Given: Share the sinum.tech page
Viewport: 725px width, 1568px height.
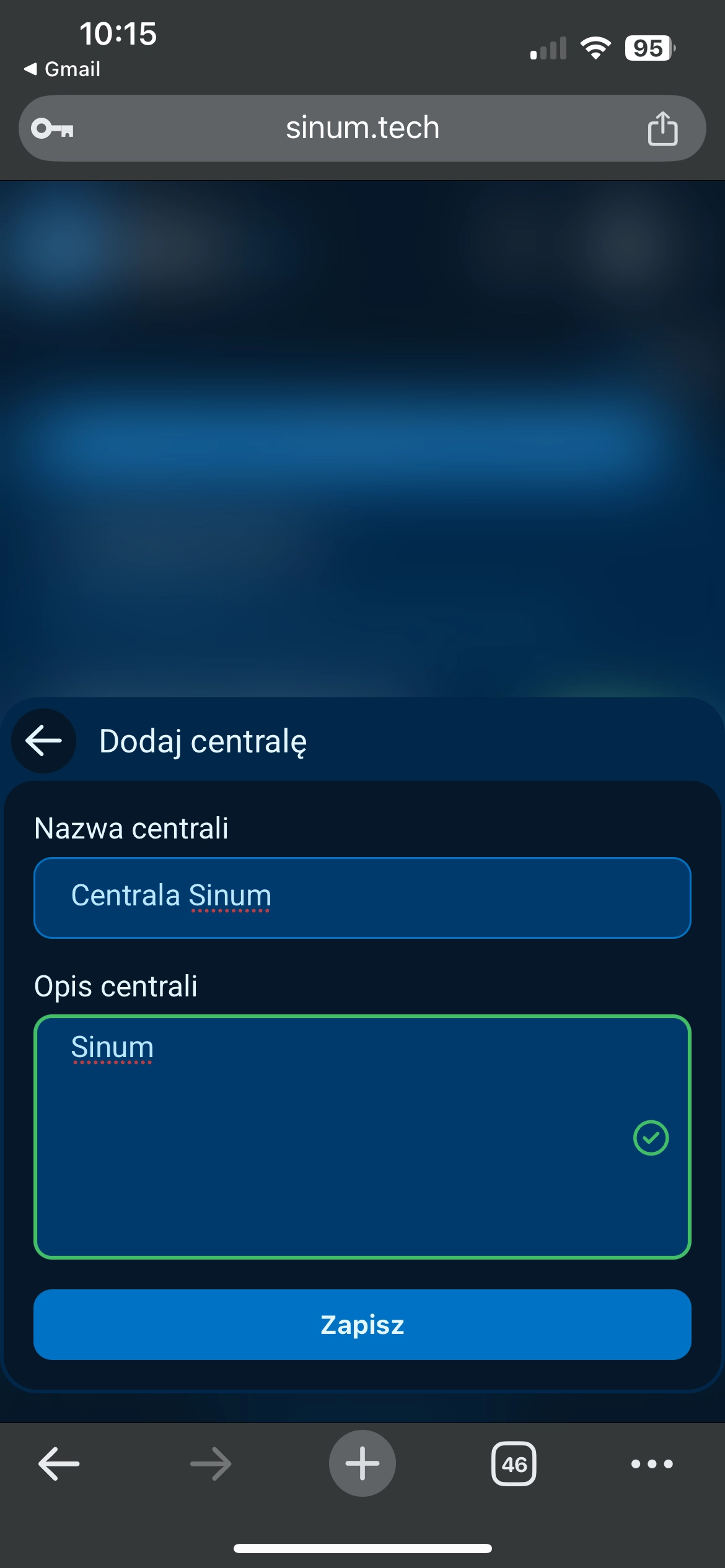Looking at the screenshot, I should (662, 129).
